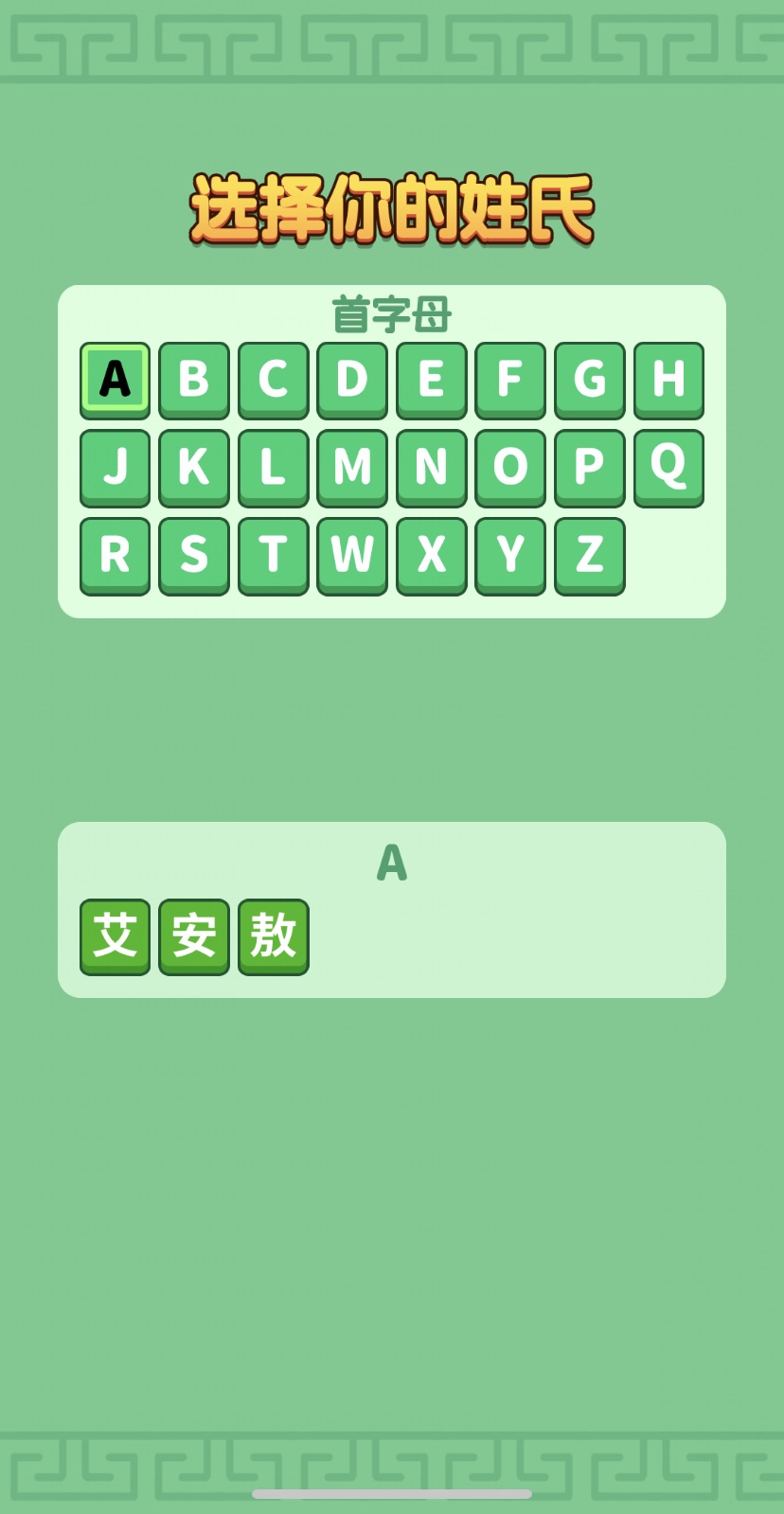The width and height of the screenshot is (784, 1514).
Task: Select the letter Z initial
Action: tap(589, 555)
